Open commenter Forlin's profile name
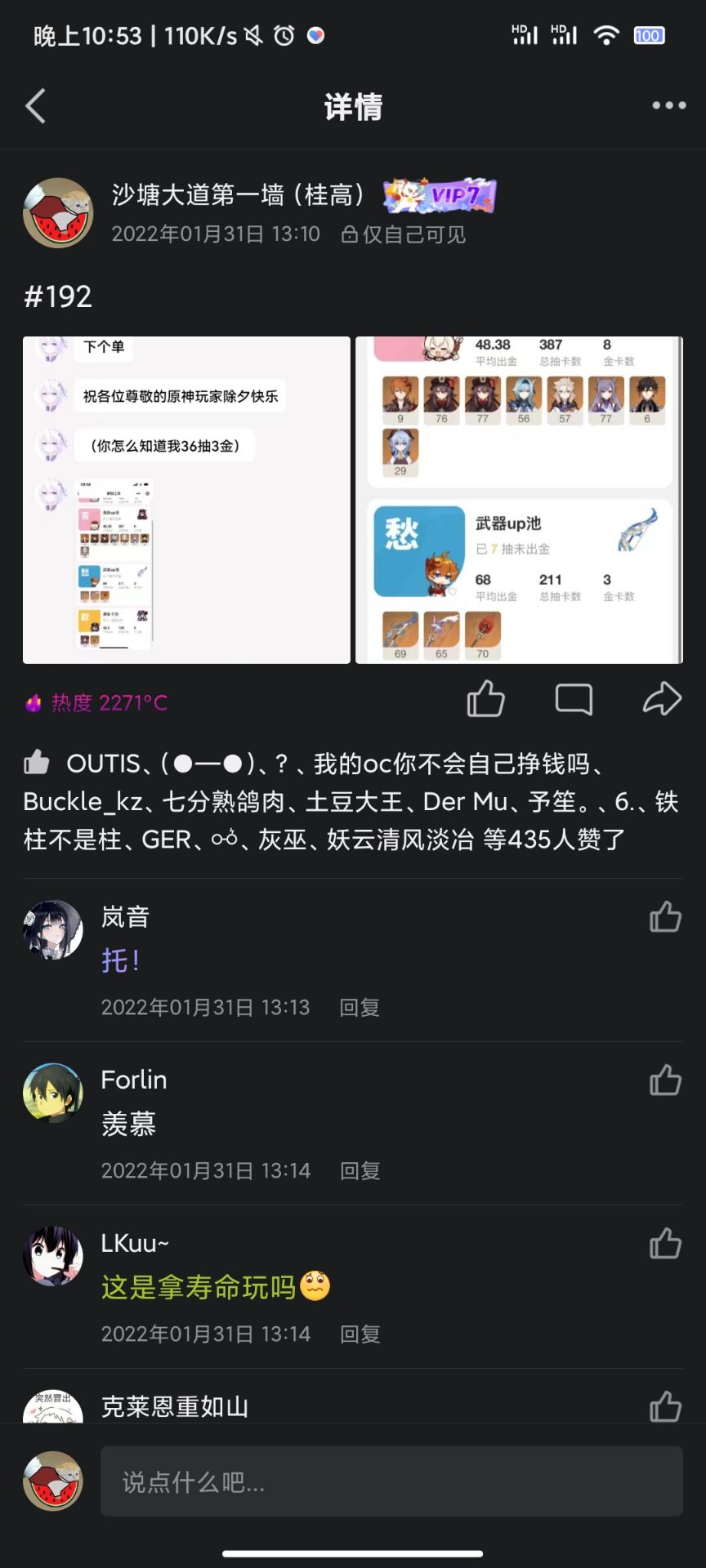The image size is (706, 1568). [x=133, y=1080]
